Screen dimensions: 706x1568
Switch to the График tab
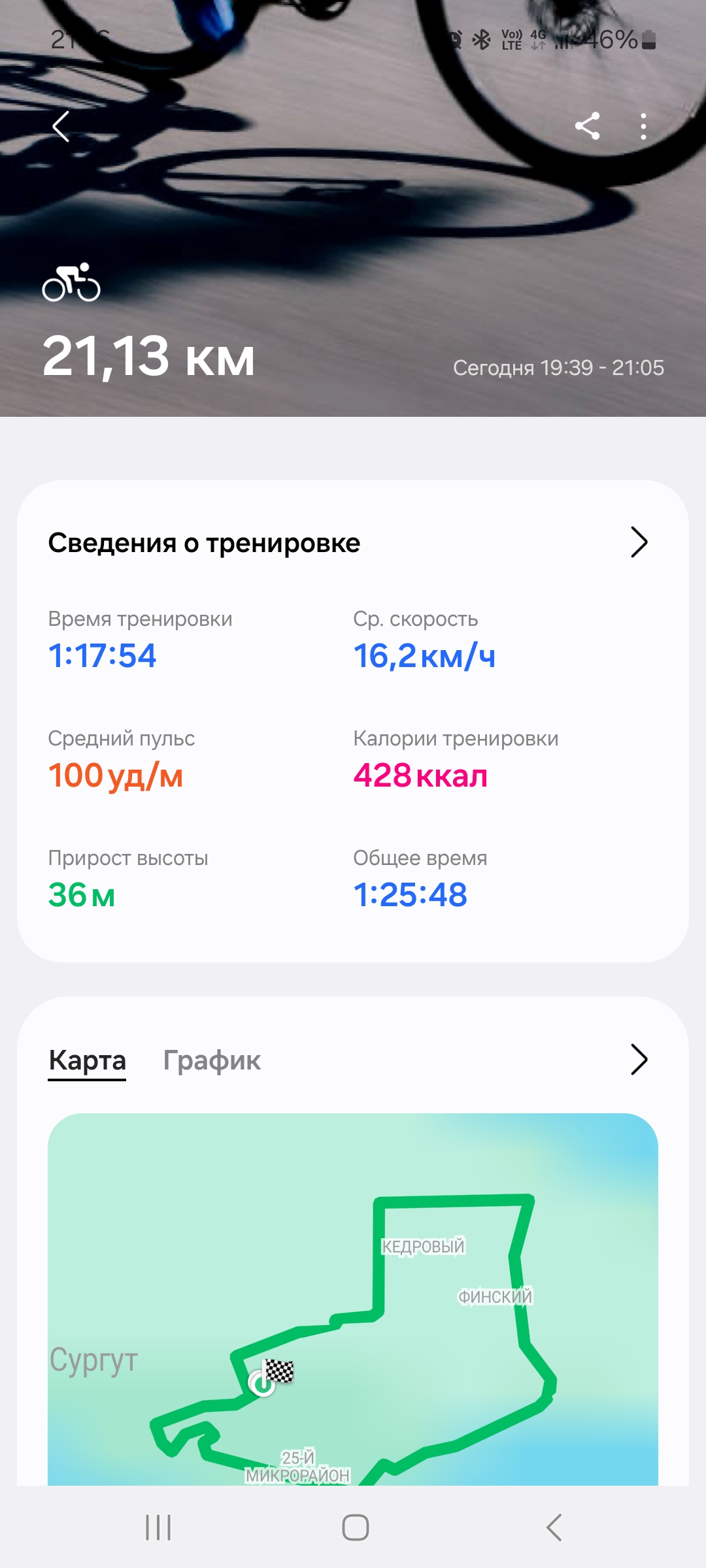coord(212,1060)
